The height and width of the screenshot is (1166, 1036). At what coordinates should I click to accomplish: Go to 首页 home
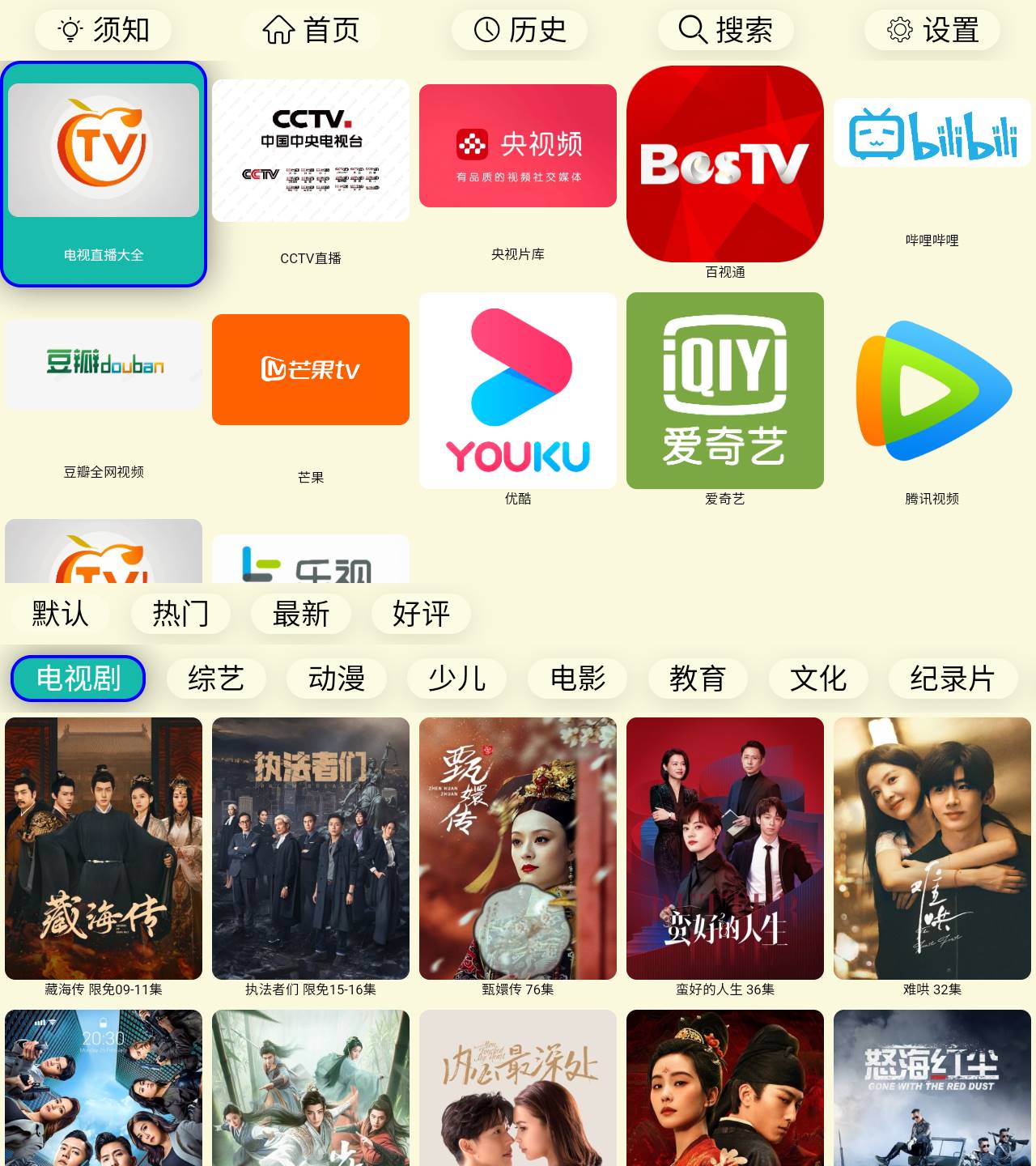click(x=311, y=30)
